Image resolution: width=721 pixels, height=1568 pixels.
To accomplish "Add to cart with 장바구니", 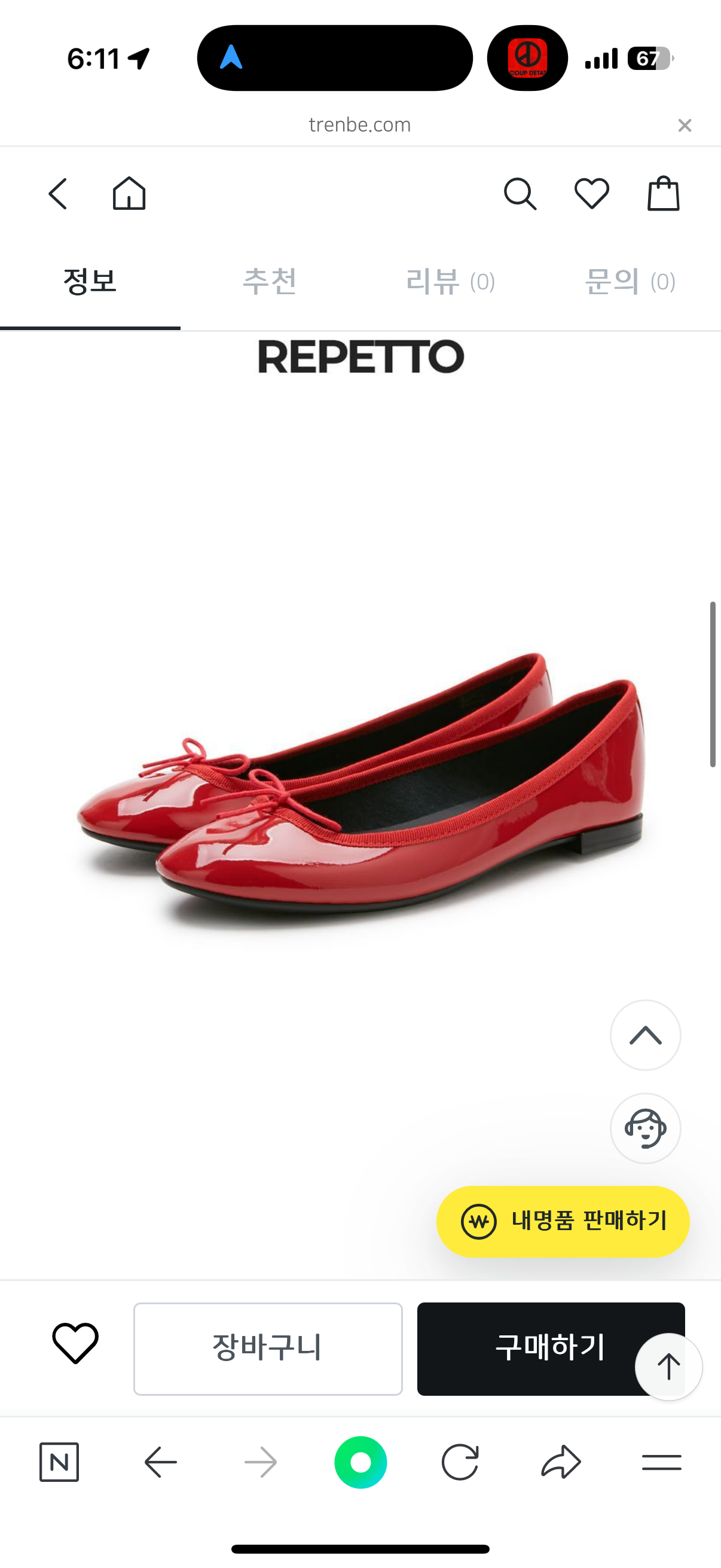I will point(268,1349).
